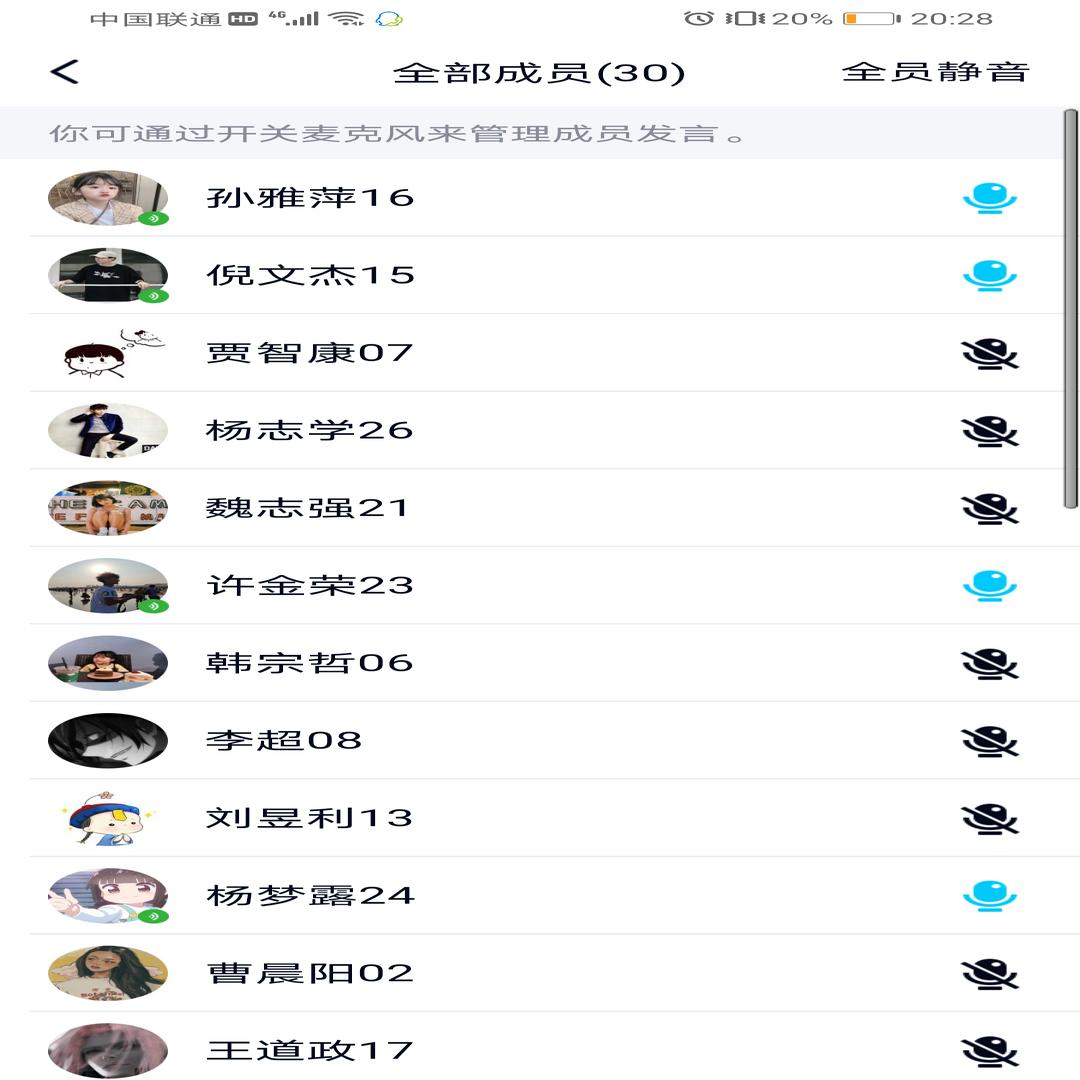1080x1080 pixels.
Task: Unmute 王道政17's microphone
Action: coord(989,1051)
